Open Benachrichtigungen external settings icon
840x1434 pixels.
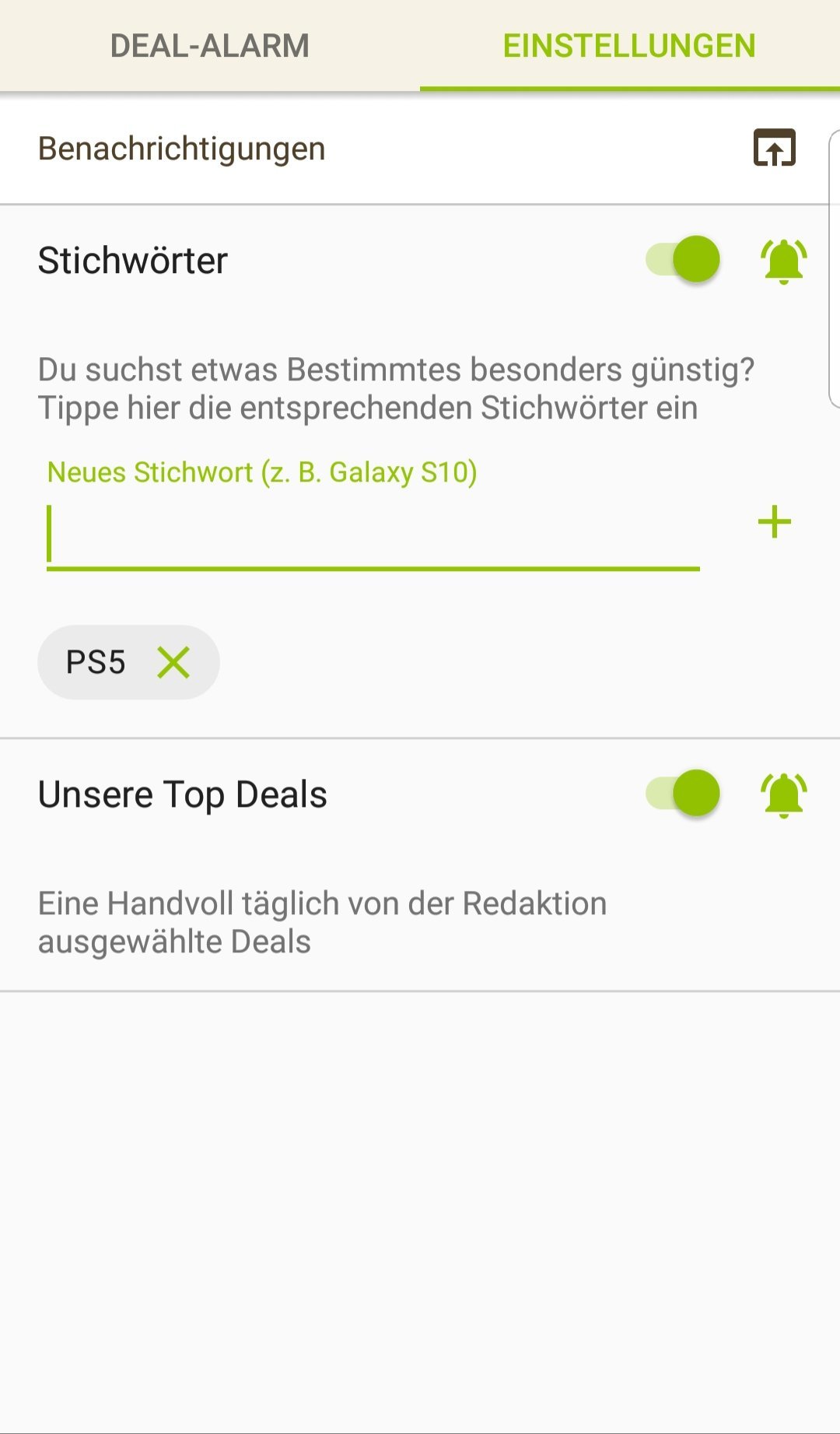774,148
